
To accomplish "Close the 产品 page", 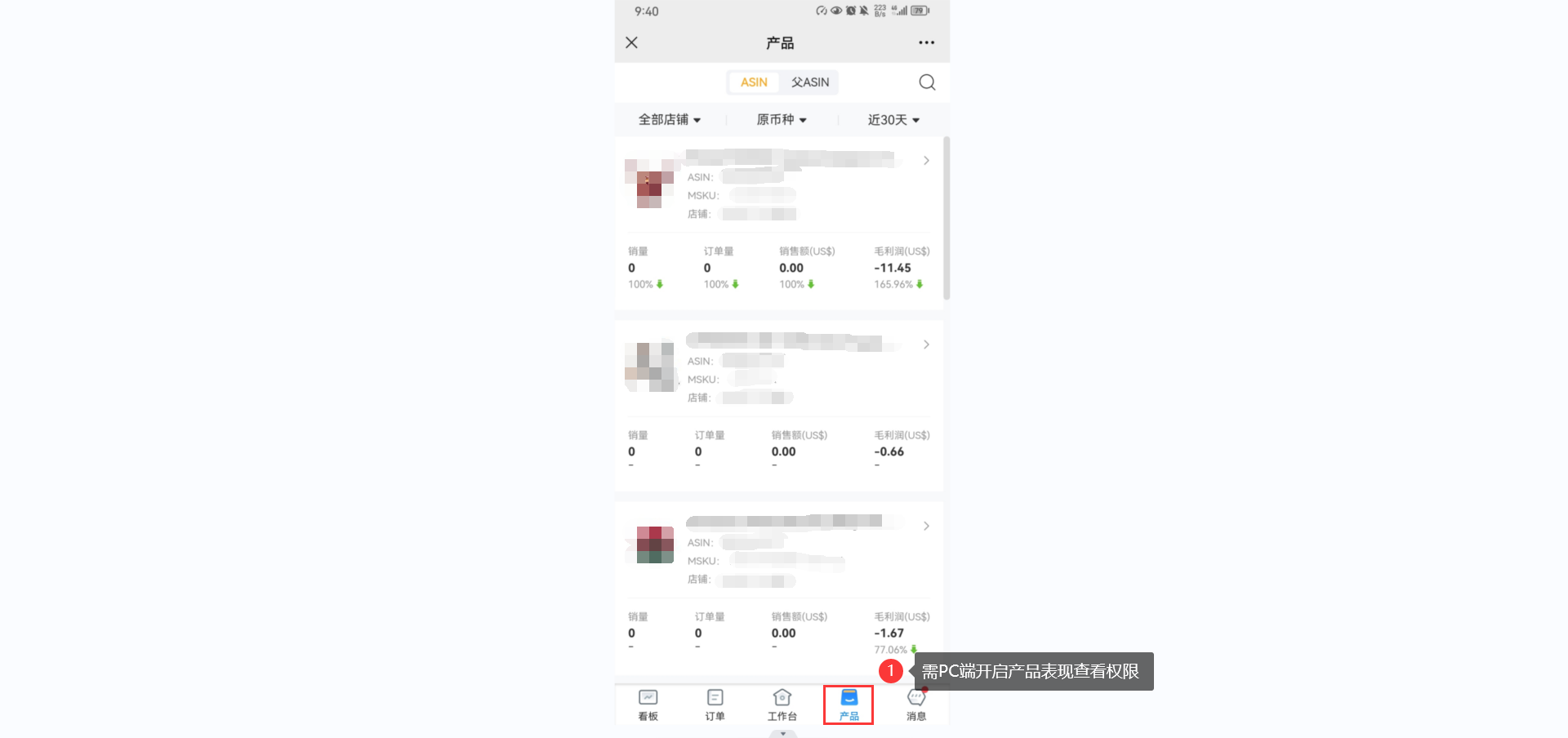I will click(x=631, y=42).
